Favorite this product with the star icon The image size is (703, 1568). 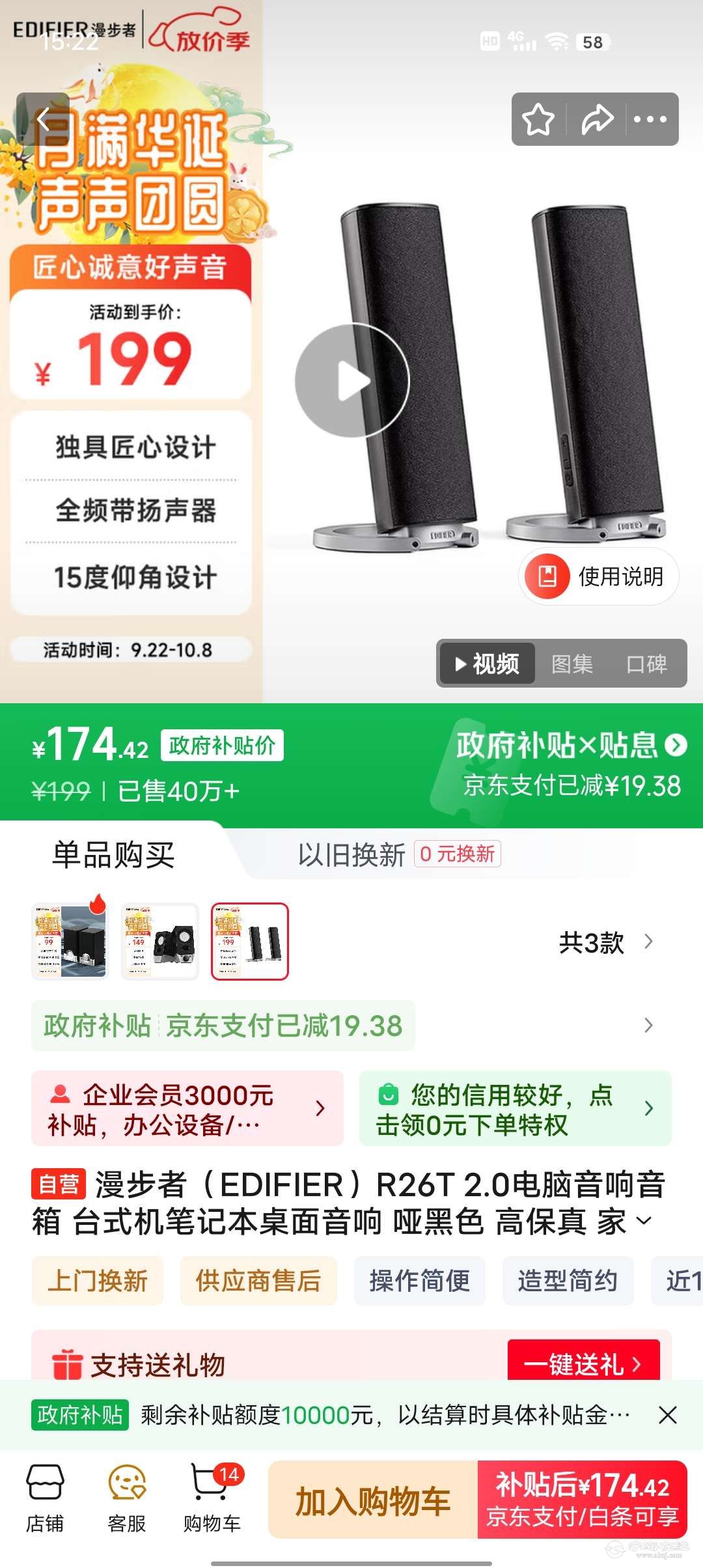tap(538, 119)
